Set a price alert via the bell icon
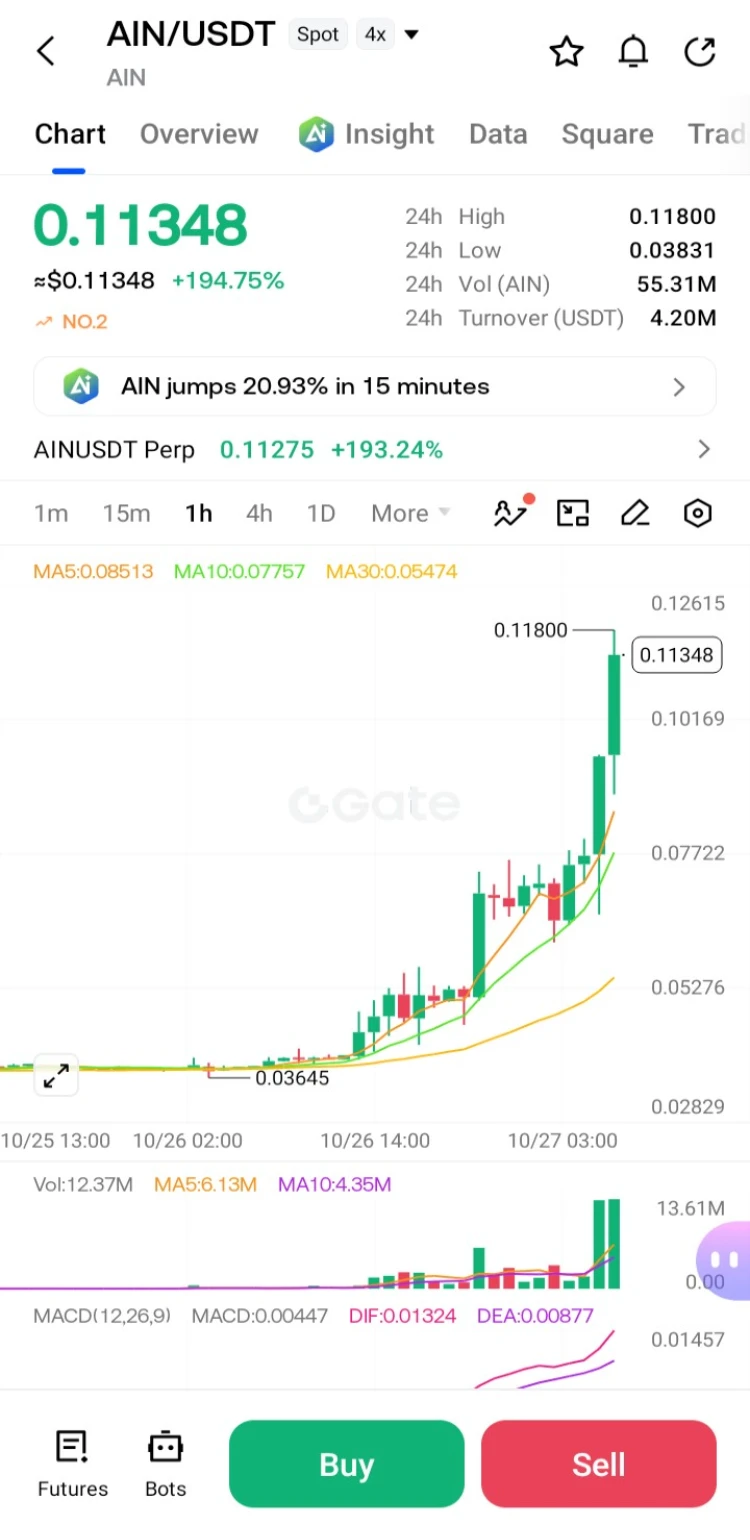The height and width of the screenshot is (1540, 750). 633,51
